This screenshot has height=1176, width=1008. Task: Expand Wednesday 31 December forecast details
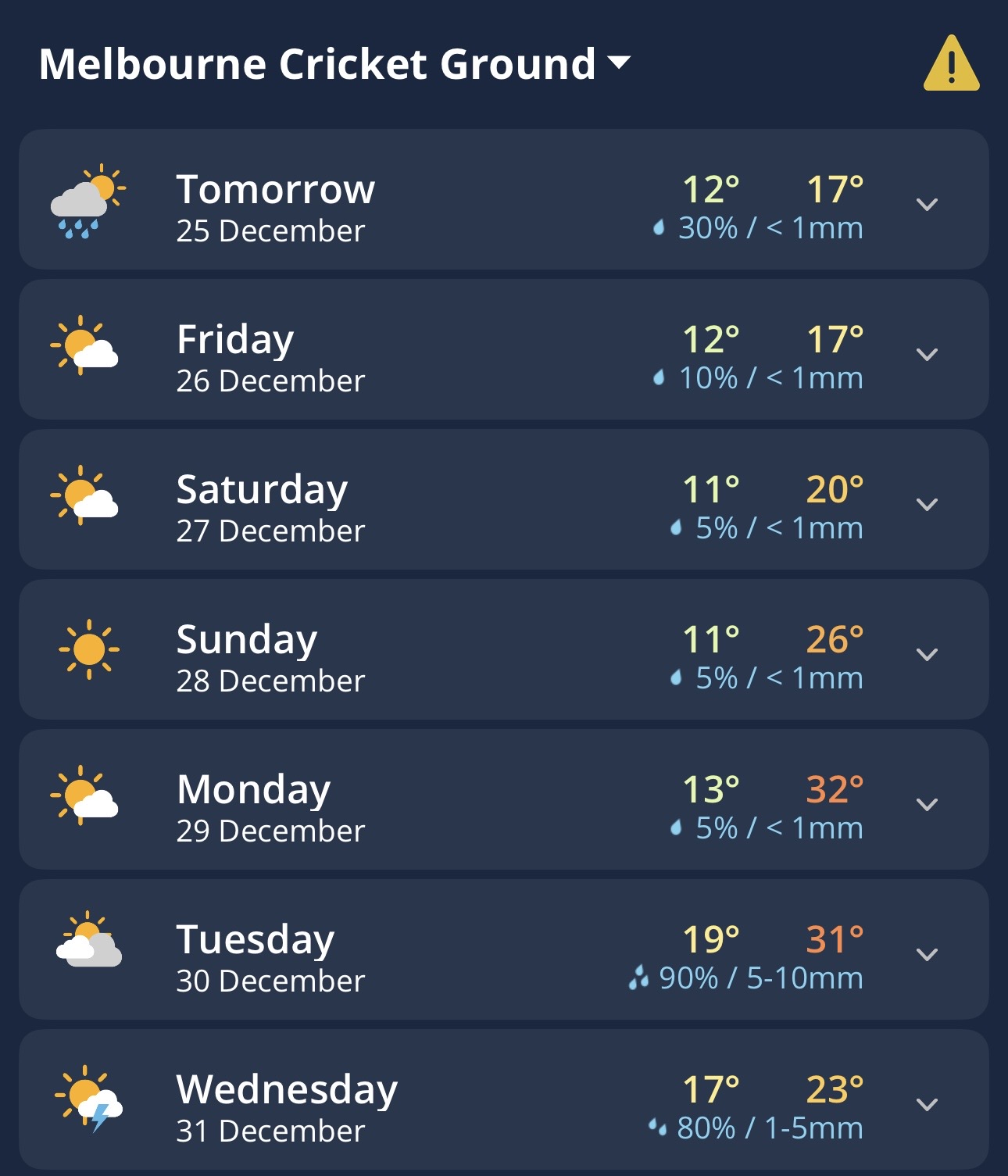(x=927, y=1105)
